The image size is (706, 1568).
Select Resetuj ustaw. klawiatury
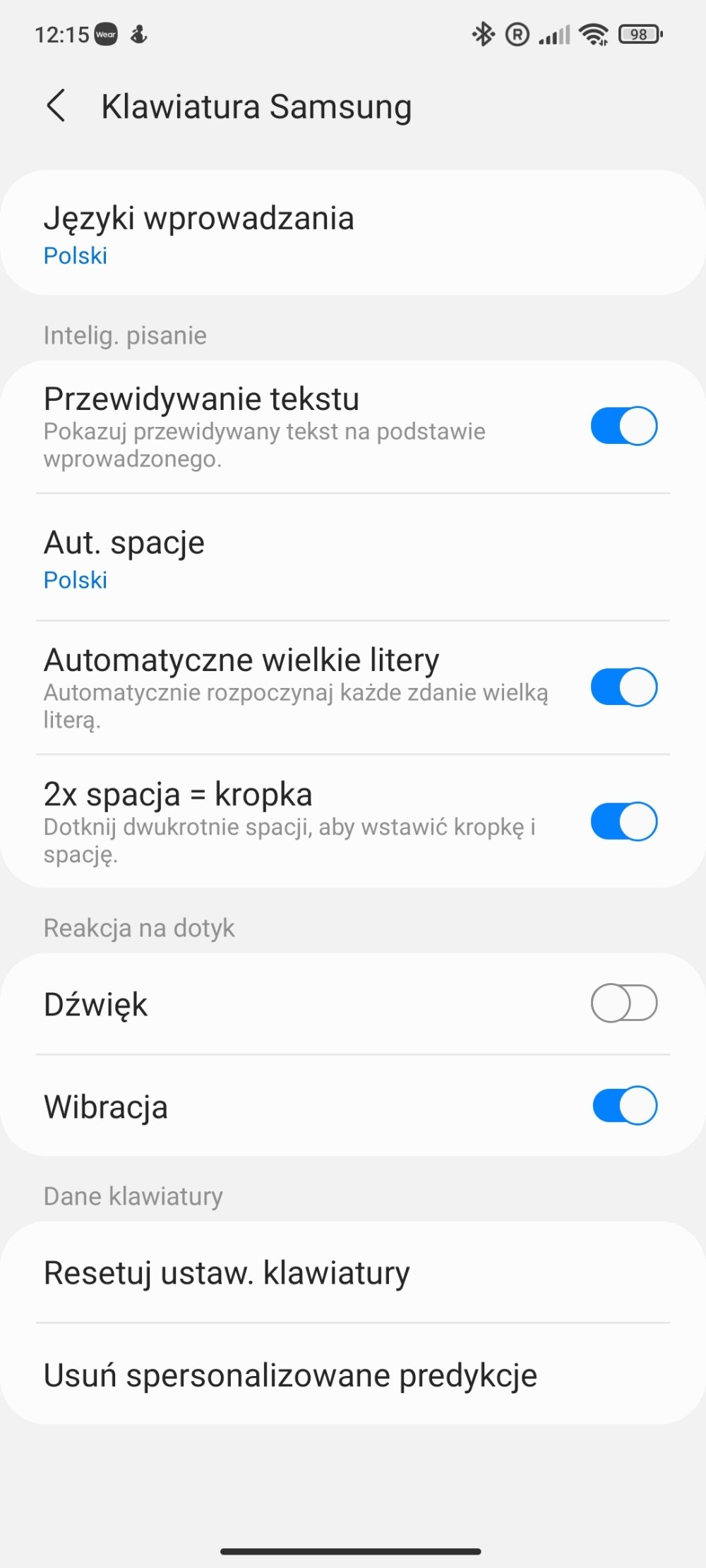pyautogui.click(x=353, y=1272)
